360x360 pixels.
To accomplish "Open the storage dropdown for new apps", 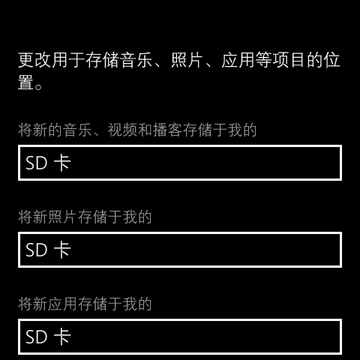I will pyautogui.click(x=180, y=337).
